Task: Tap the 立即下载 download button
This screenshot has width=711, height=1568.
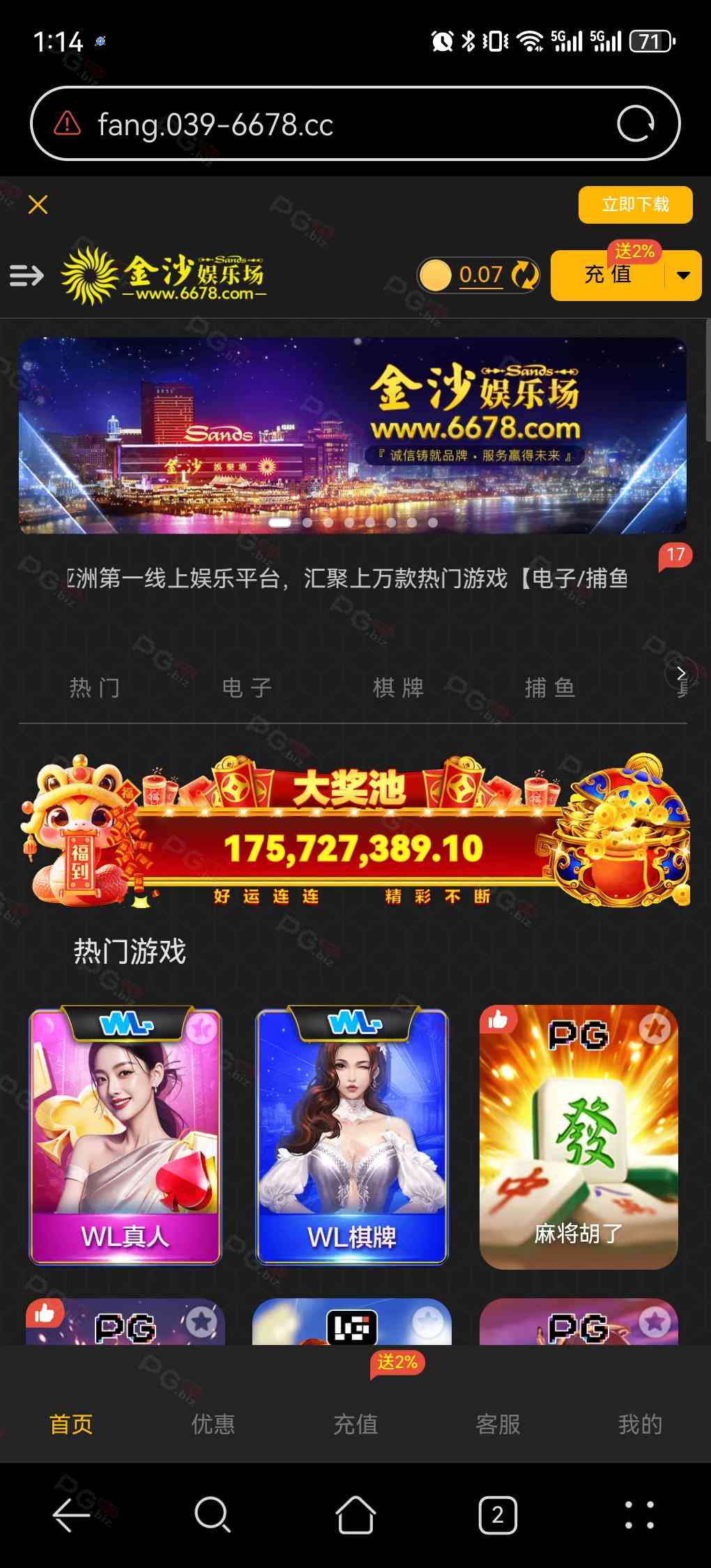Action: tap(635, 205)
